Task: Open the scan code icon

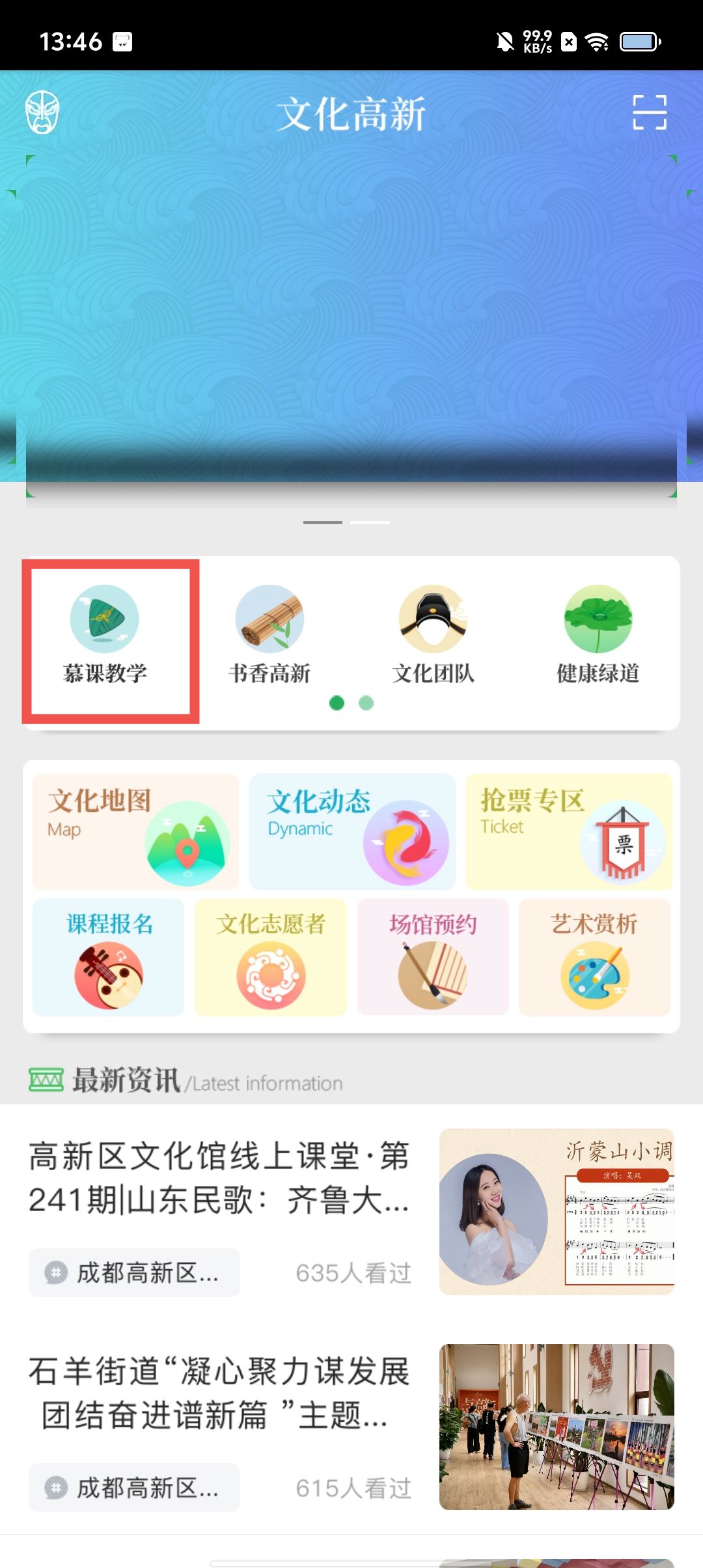Action: coord(650,112)
